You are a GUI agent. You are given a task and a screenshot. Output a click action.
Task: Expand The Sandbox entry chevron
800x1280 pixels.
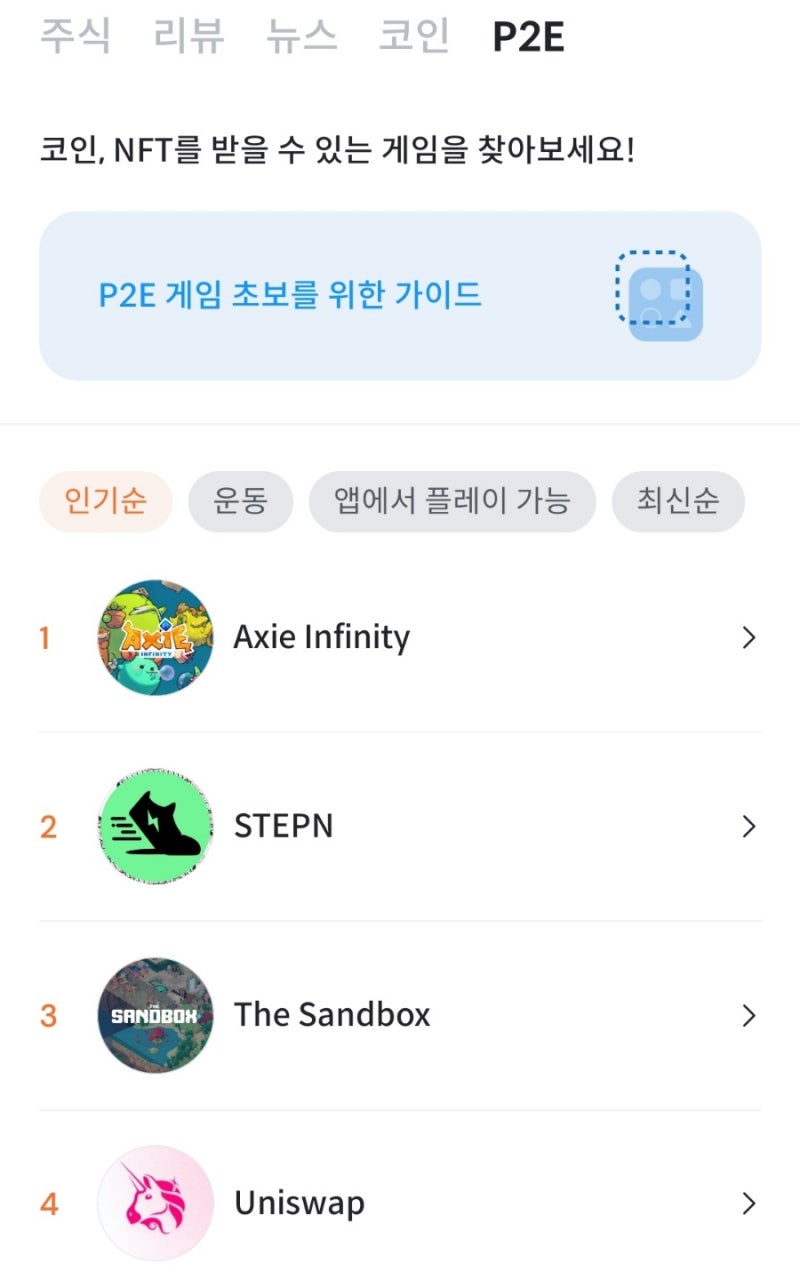point(748,1015)
